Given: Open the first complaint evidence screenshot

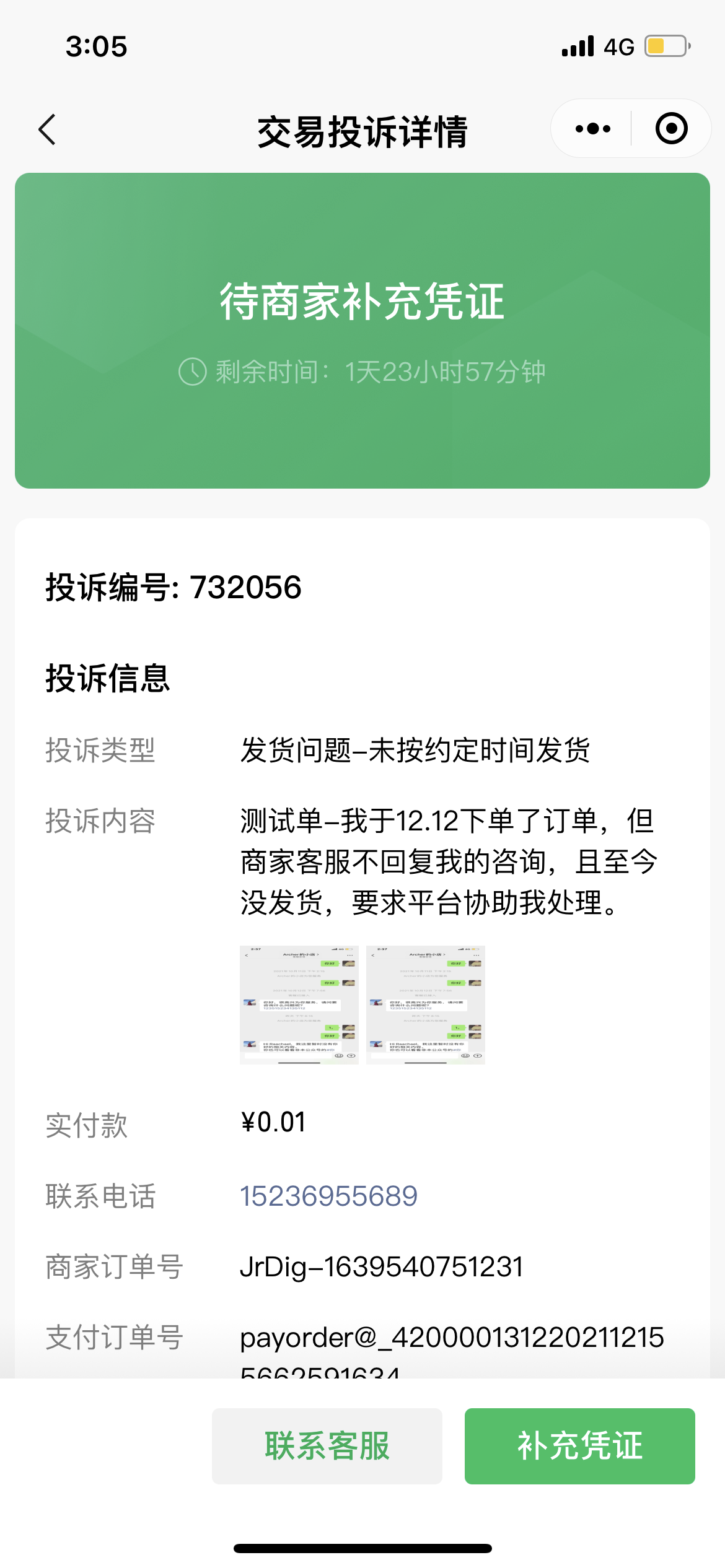Looking at the screenshot, I should click(x=299, y=1004).
